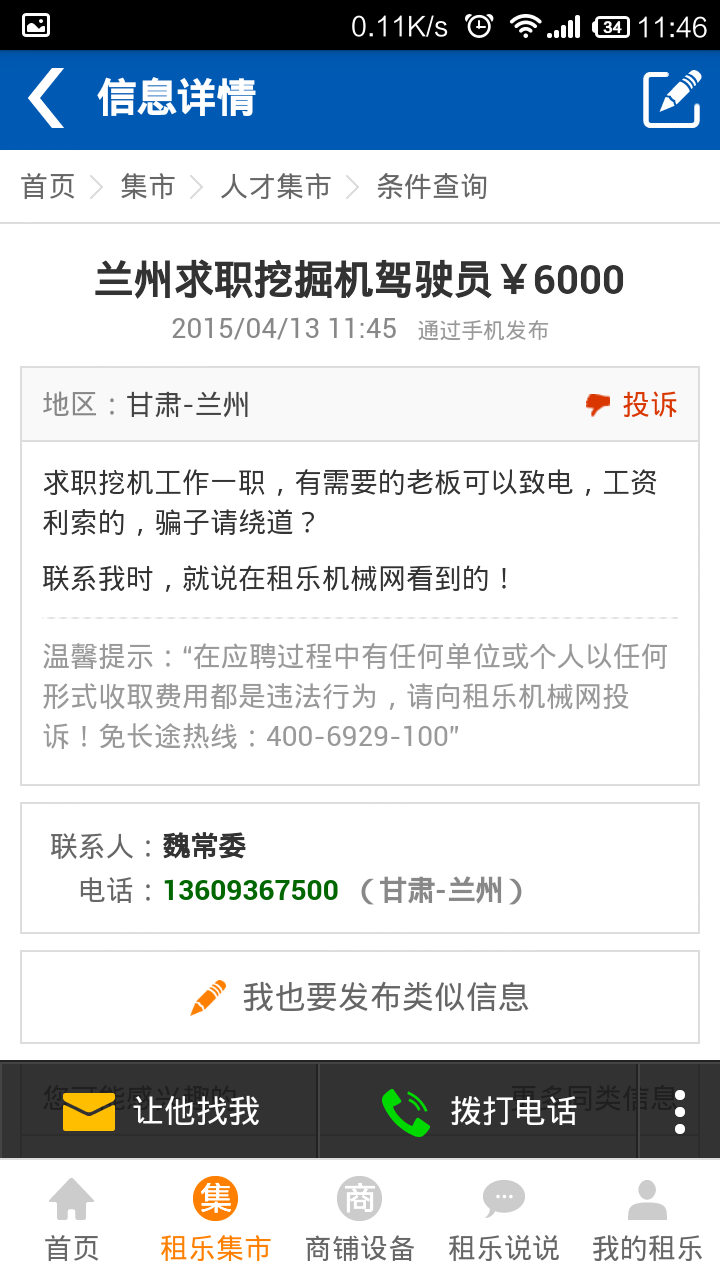Tap the phone number 13609367500
Image resolution: width=720 pixels, height=1280 pixels.
coord(251,890)
